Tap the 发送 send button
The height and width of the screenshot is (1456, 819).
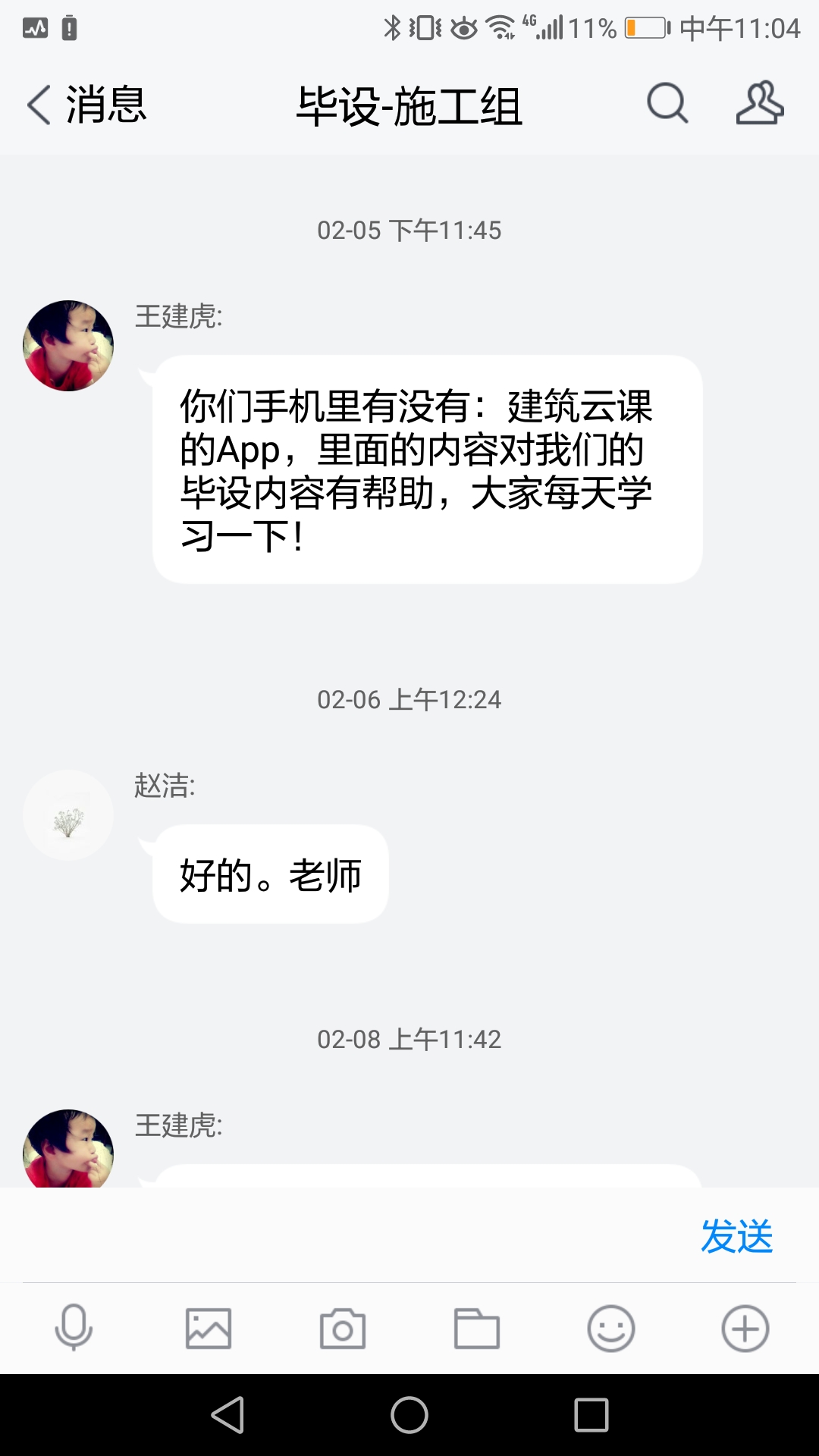736,1237
